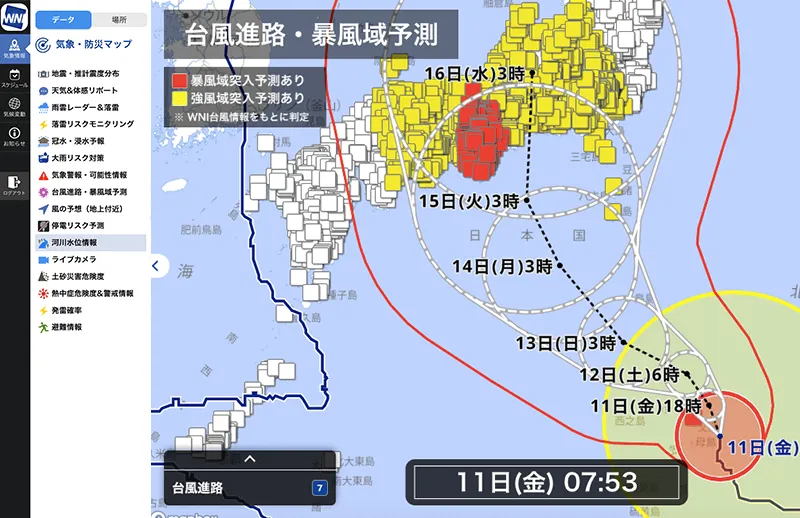Expand the 台風進路 bottom panel
Image resolution: width=800 pixels, height=518 pixels.
(x=250, y=459)
